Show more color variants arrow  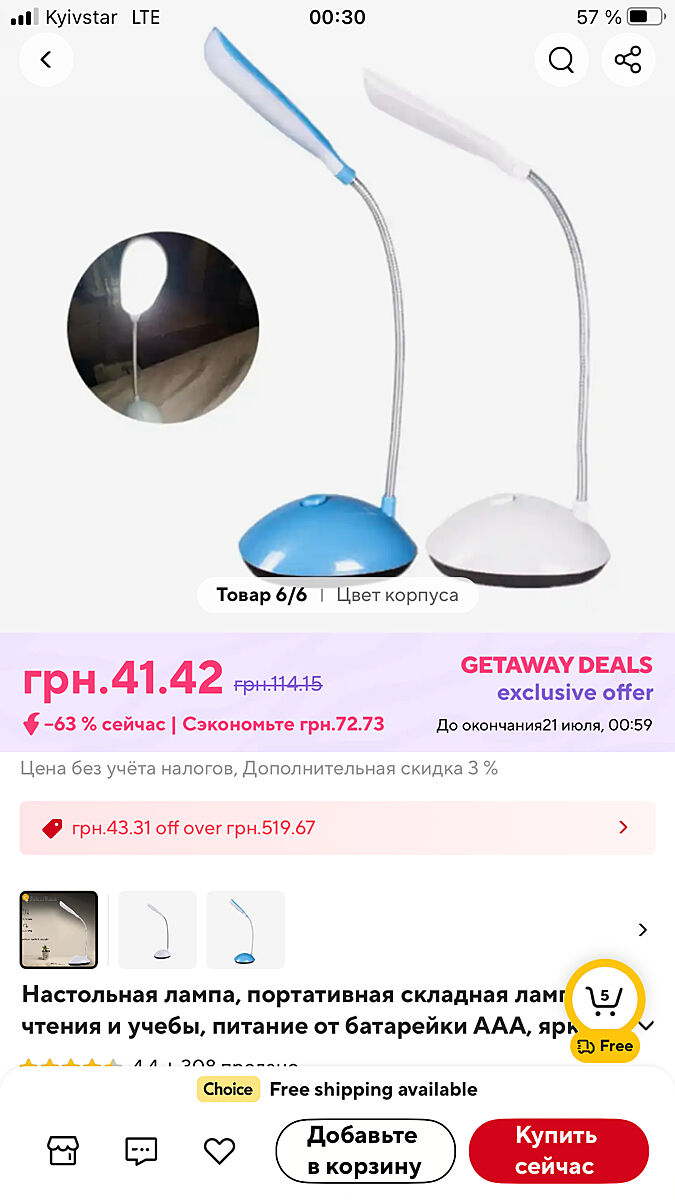coord(642,930)
